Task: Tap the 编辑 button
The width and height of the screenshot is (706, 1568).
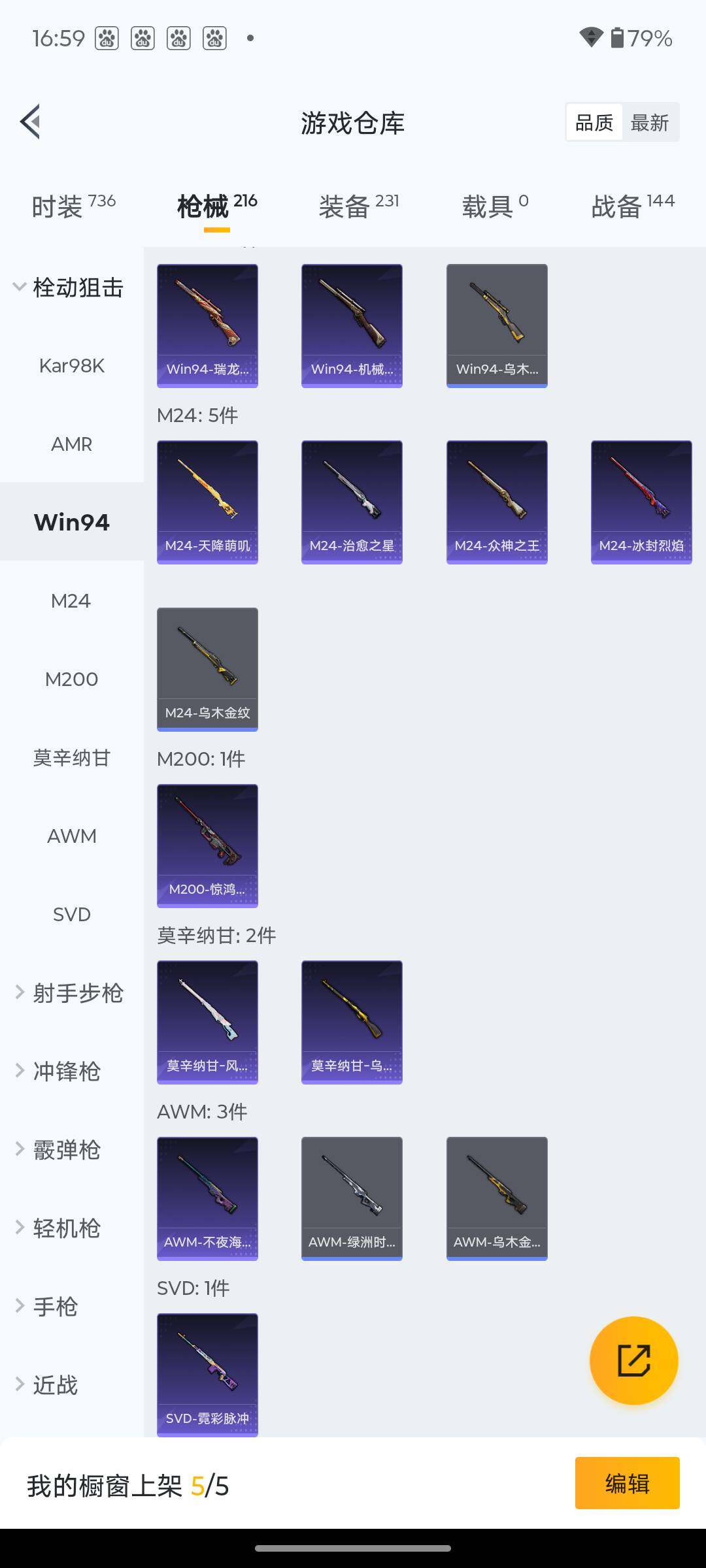Action: (x=627, y=1483)
